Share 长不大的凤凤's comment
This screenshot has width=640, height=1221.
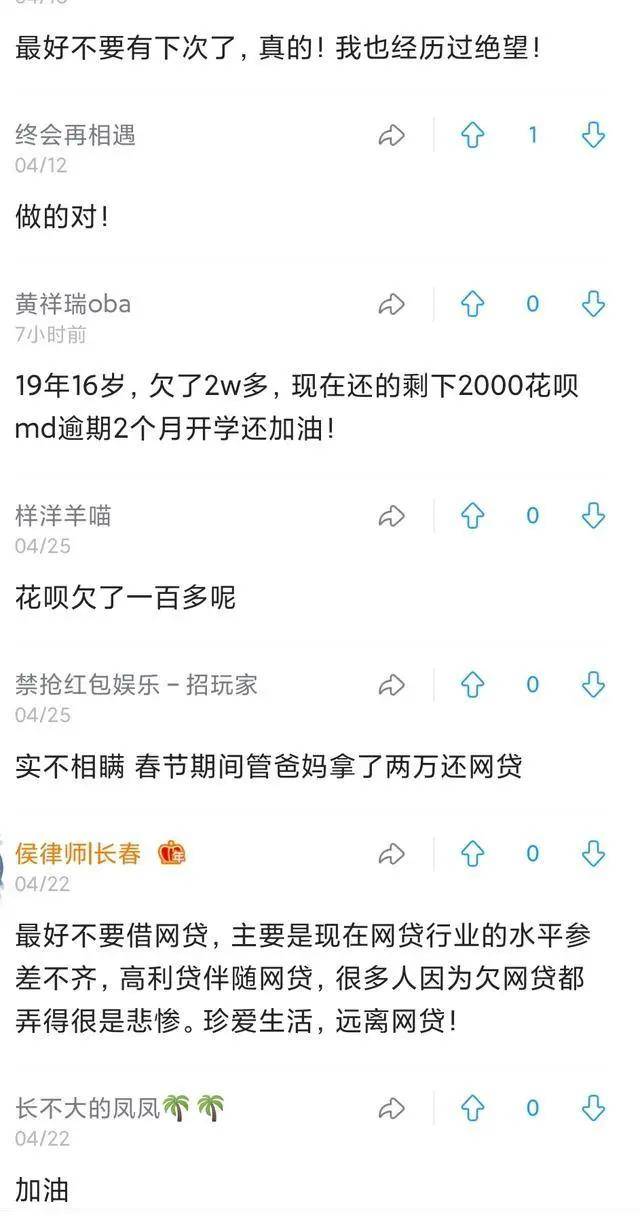391,1108
